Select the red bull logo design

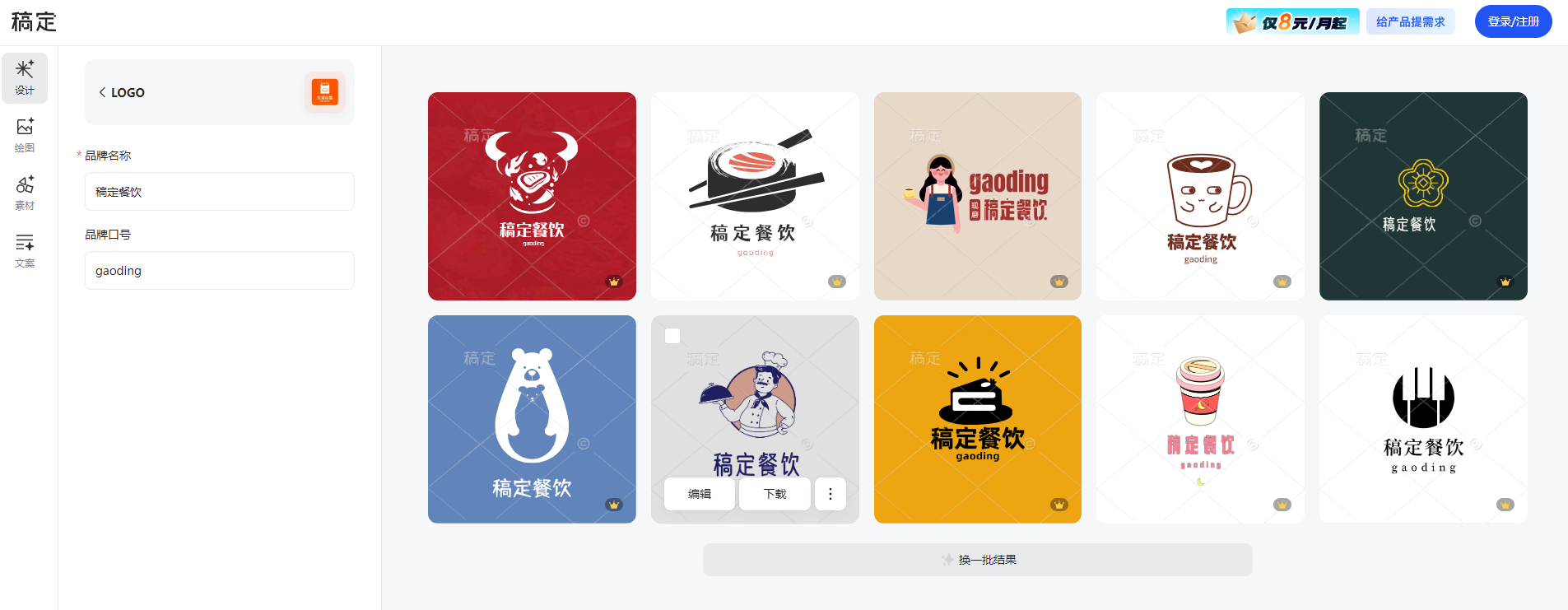[x=532, y=196]
